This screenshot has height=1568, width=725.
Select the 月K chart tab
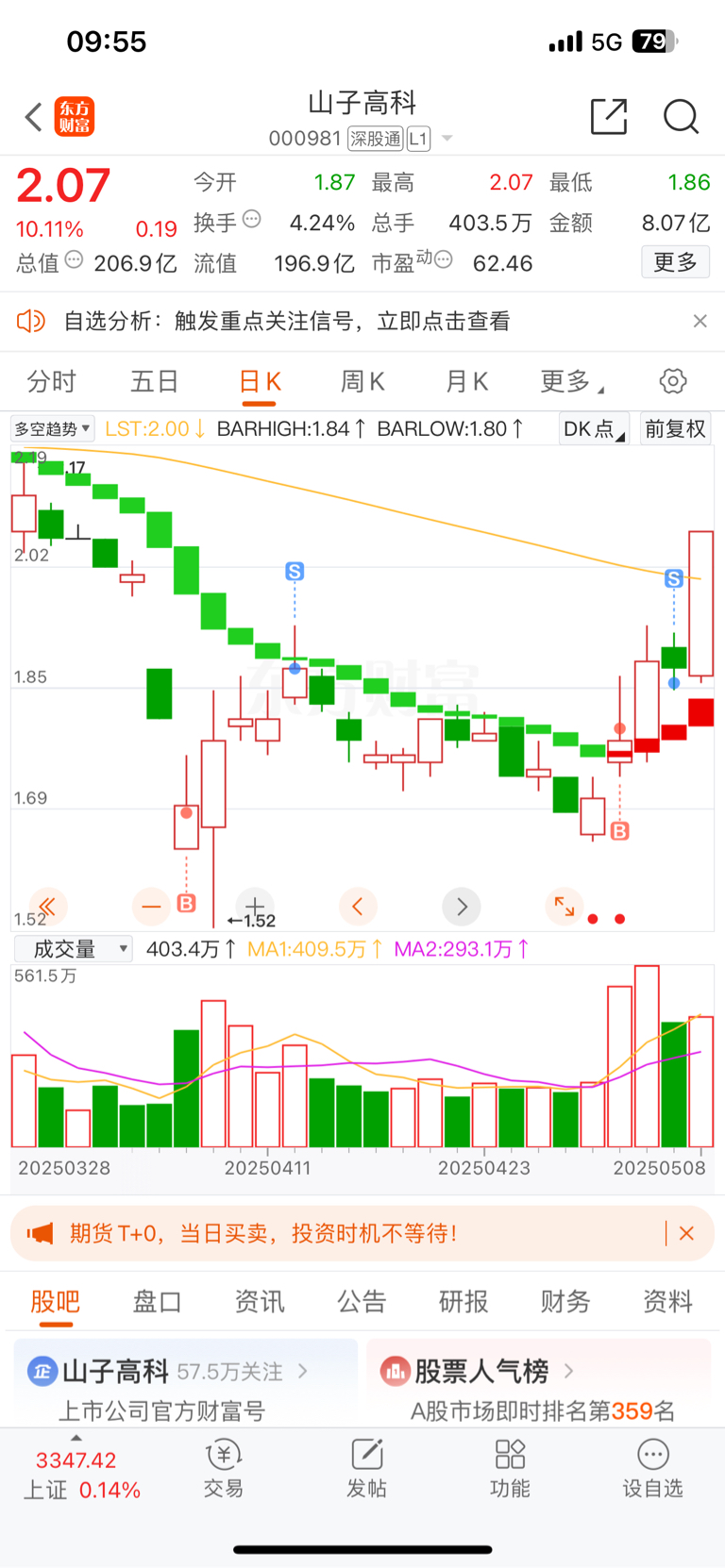(x=466, y=382)
